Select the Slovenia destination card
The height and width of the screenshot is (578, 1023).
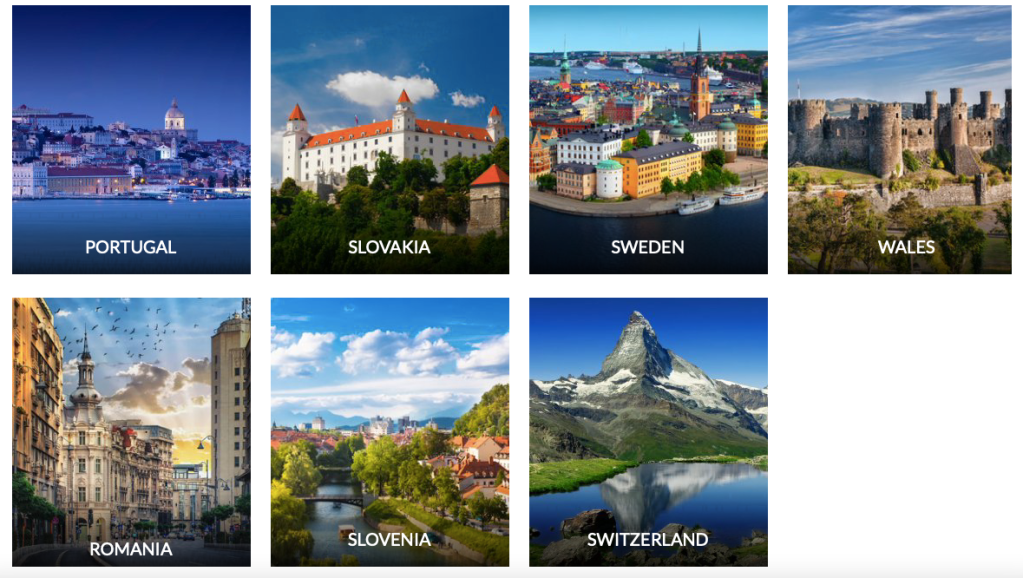point(389,432)
